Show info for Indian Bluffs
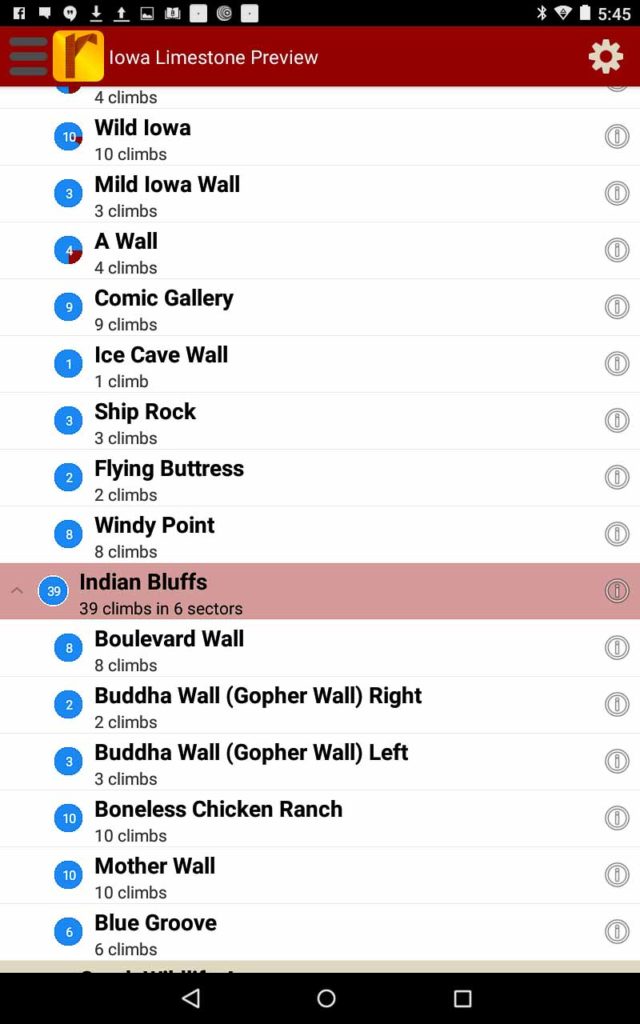This screenshot has height=1024, width=640. coord(616,591)
